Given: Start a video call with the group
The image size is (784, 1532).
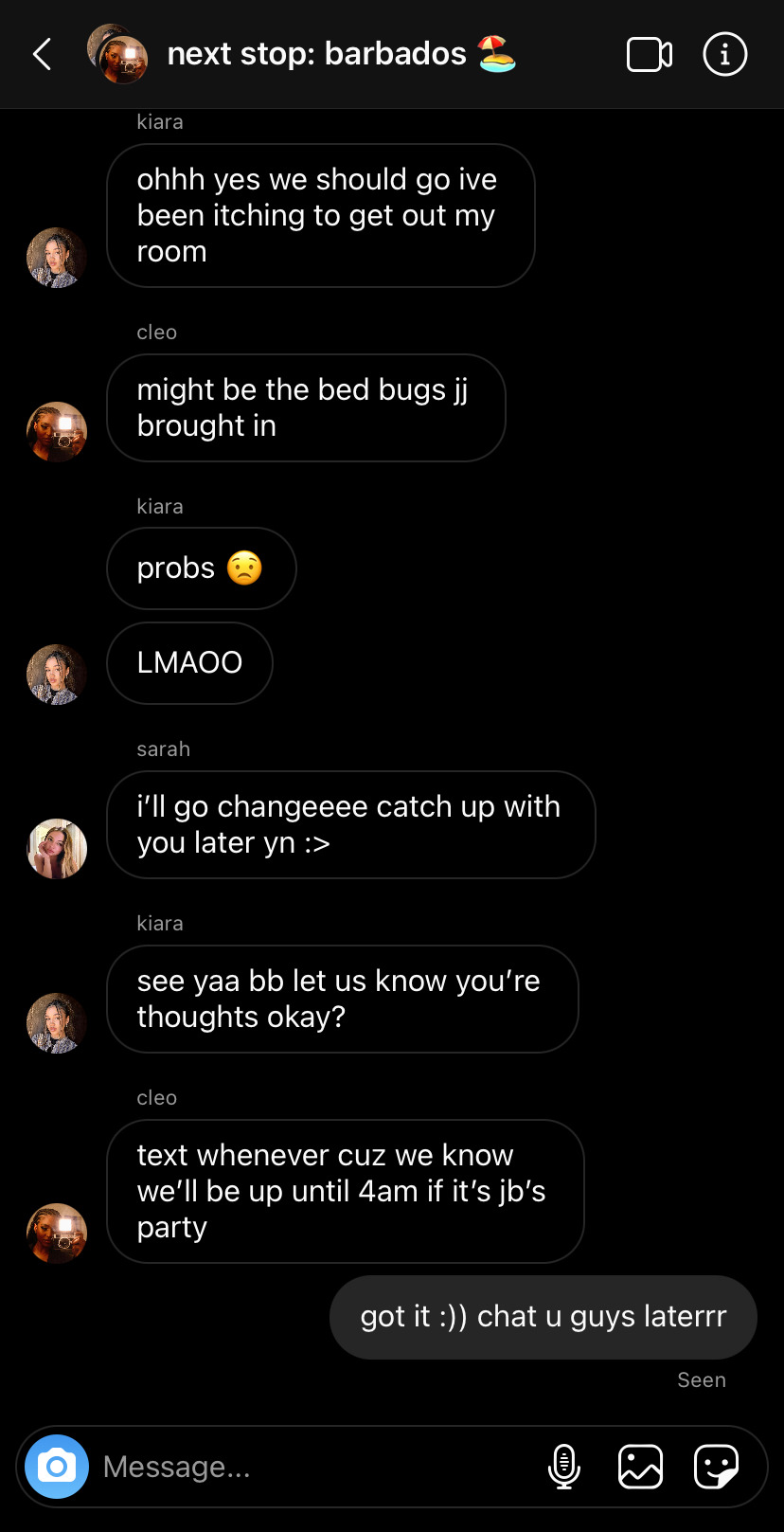Looking at the screenshot, I should [650, 55].
